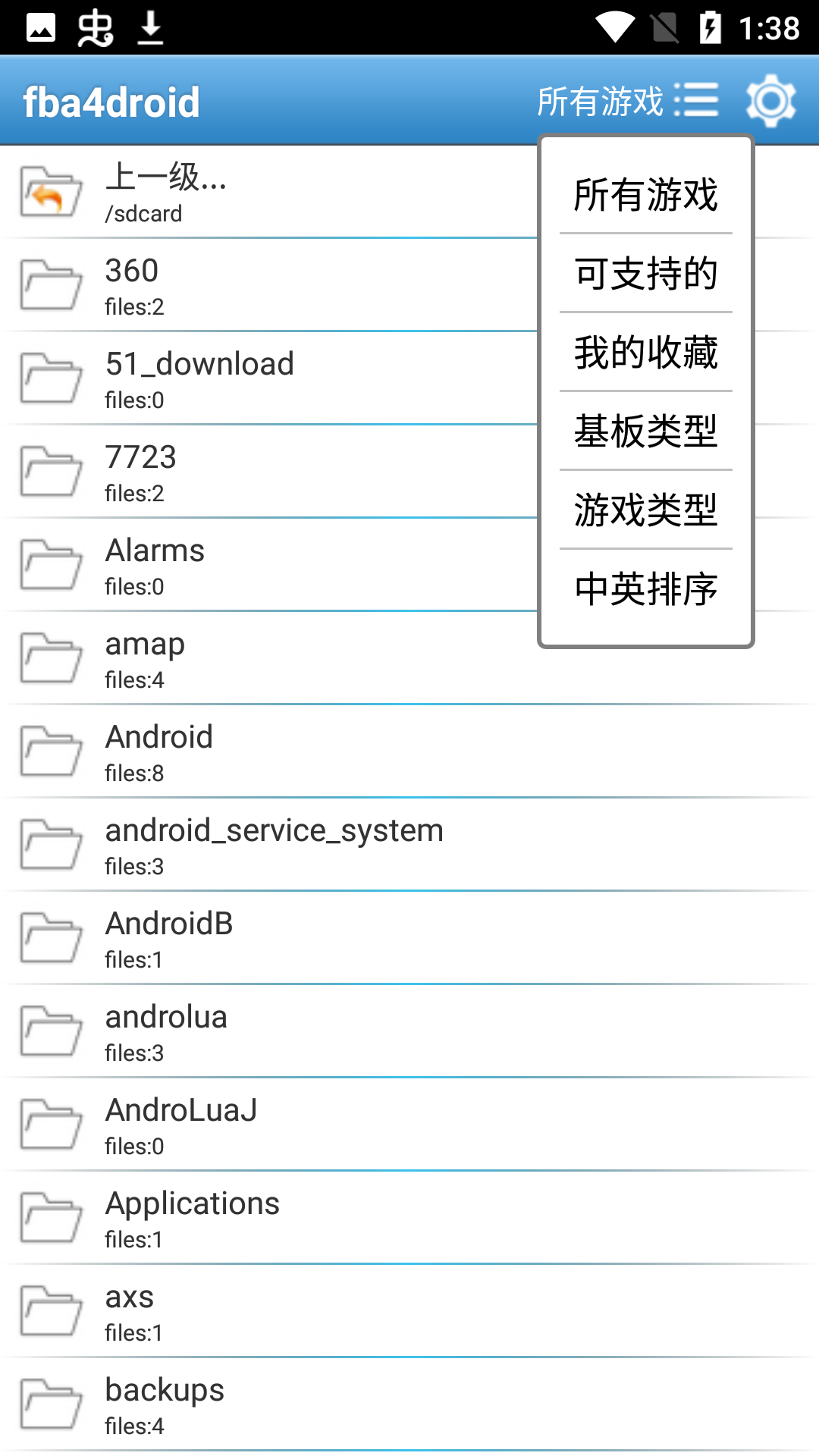Select 我的收藏 to show favorites

pos(645,353)
